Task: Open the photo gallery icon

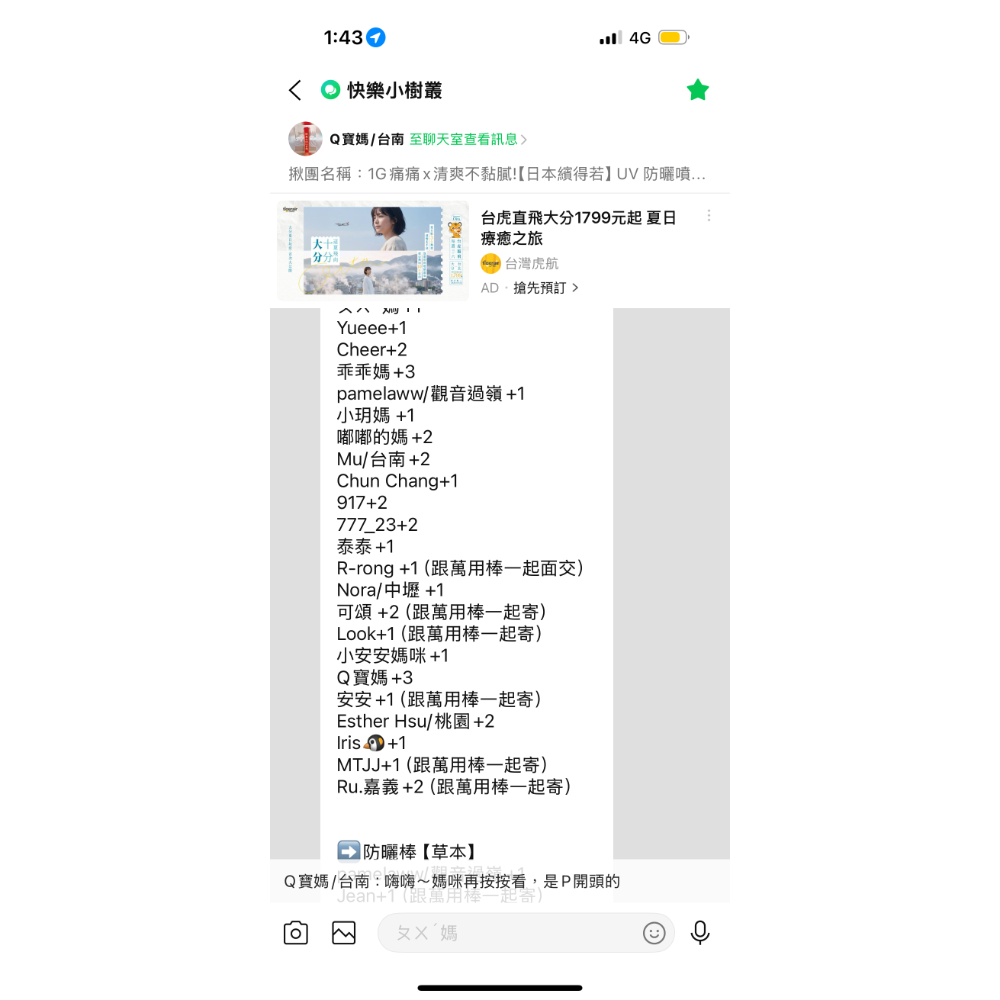Action: pyautogui.click(x=344, y=933)
